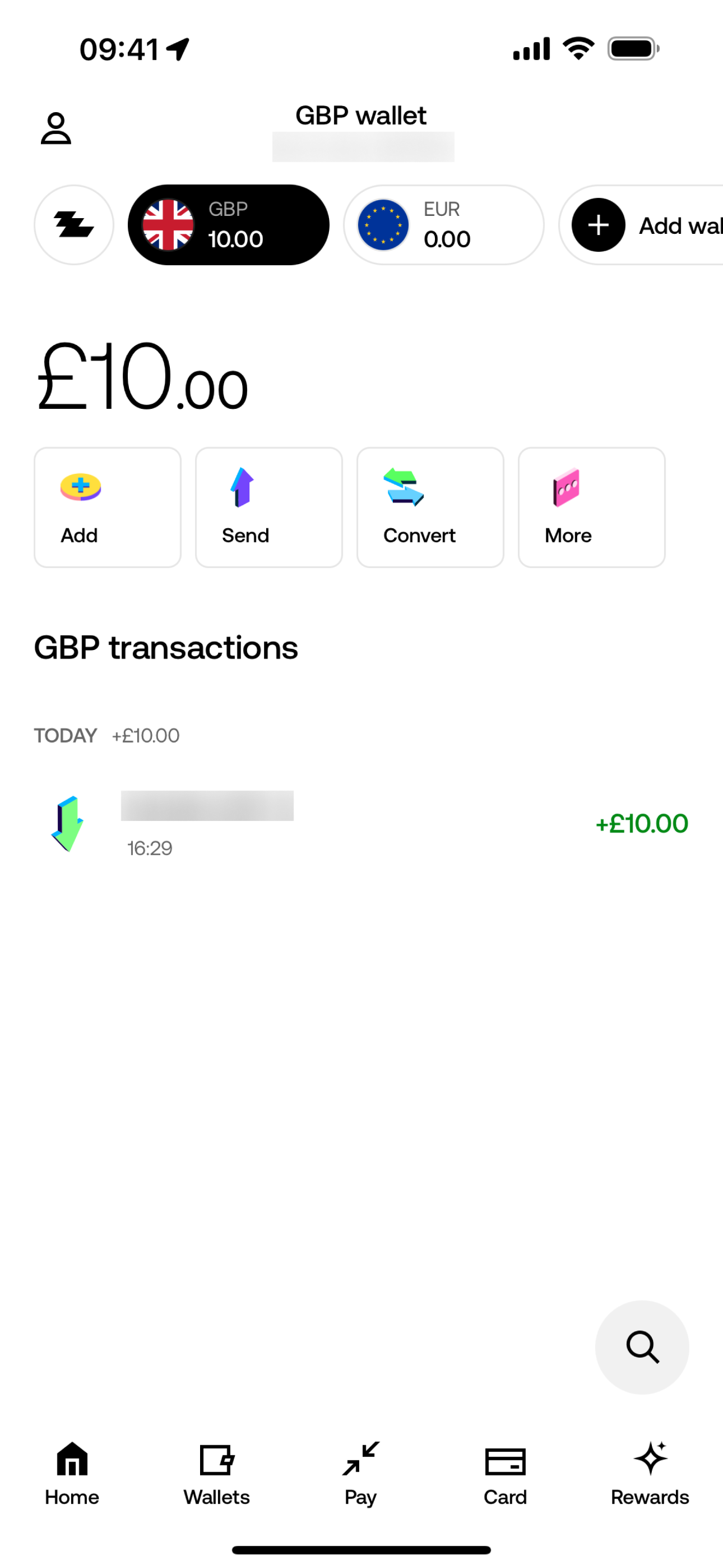Open the all-wallets overview chip
This screenshot has width=723, height=1568.
pyautogui.click(x=73, y=225)
